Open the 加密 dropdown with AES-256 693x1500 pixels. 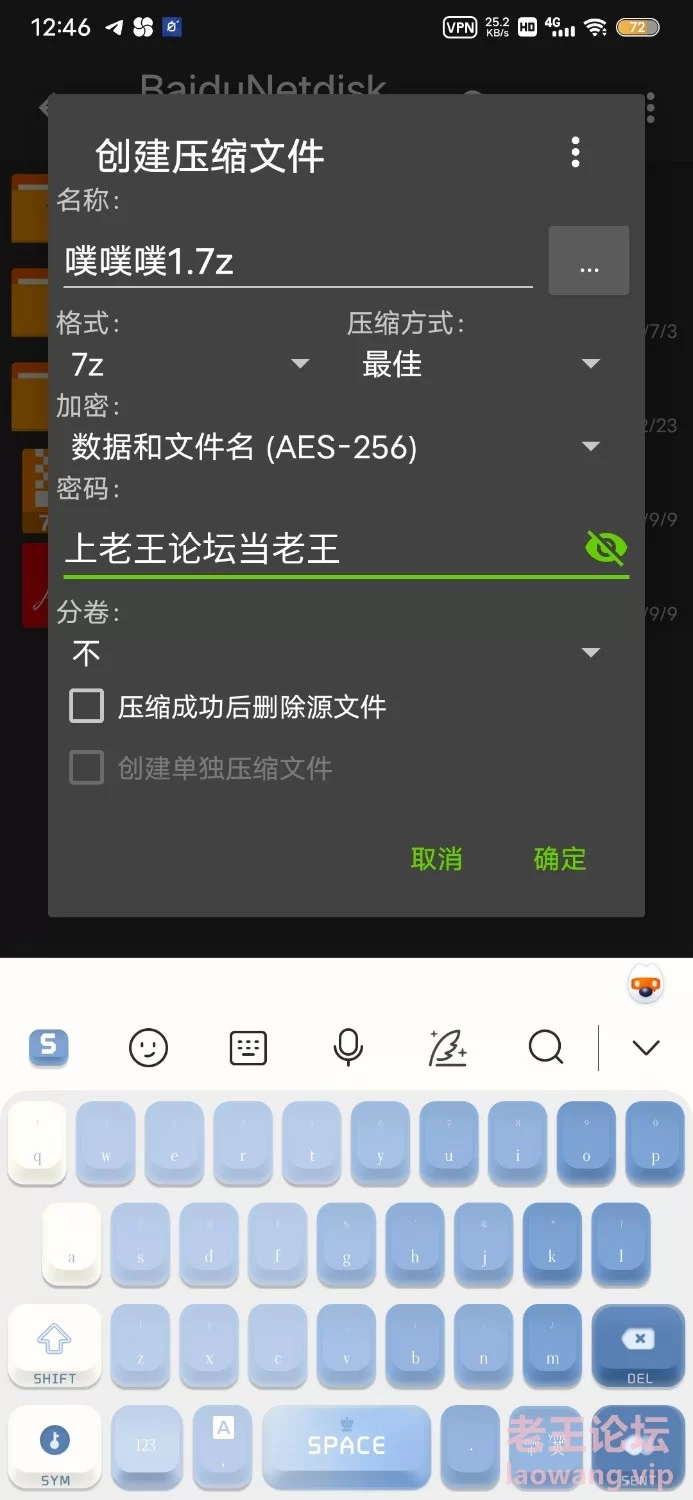(x=336, y=446)
